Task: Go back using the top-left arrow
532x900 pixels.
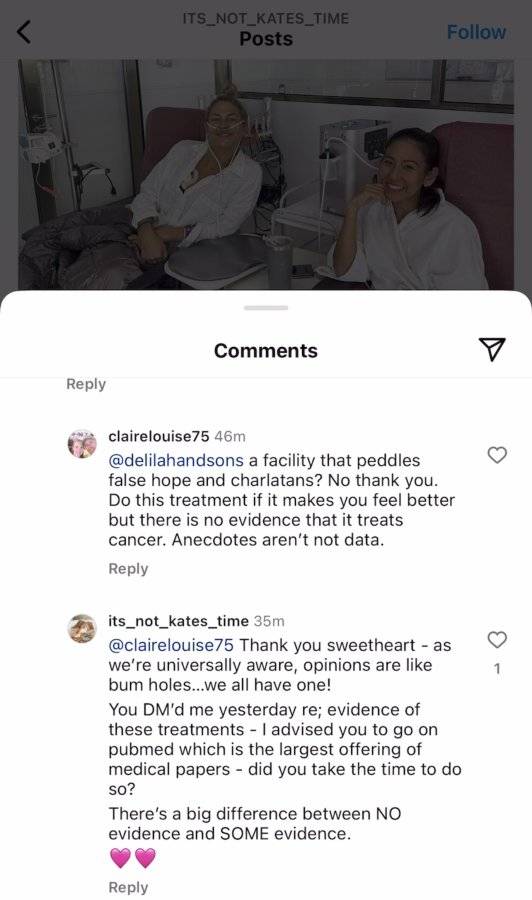Action: coord(24,32)
